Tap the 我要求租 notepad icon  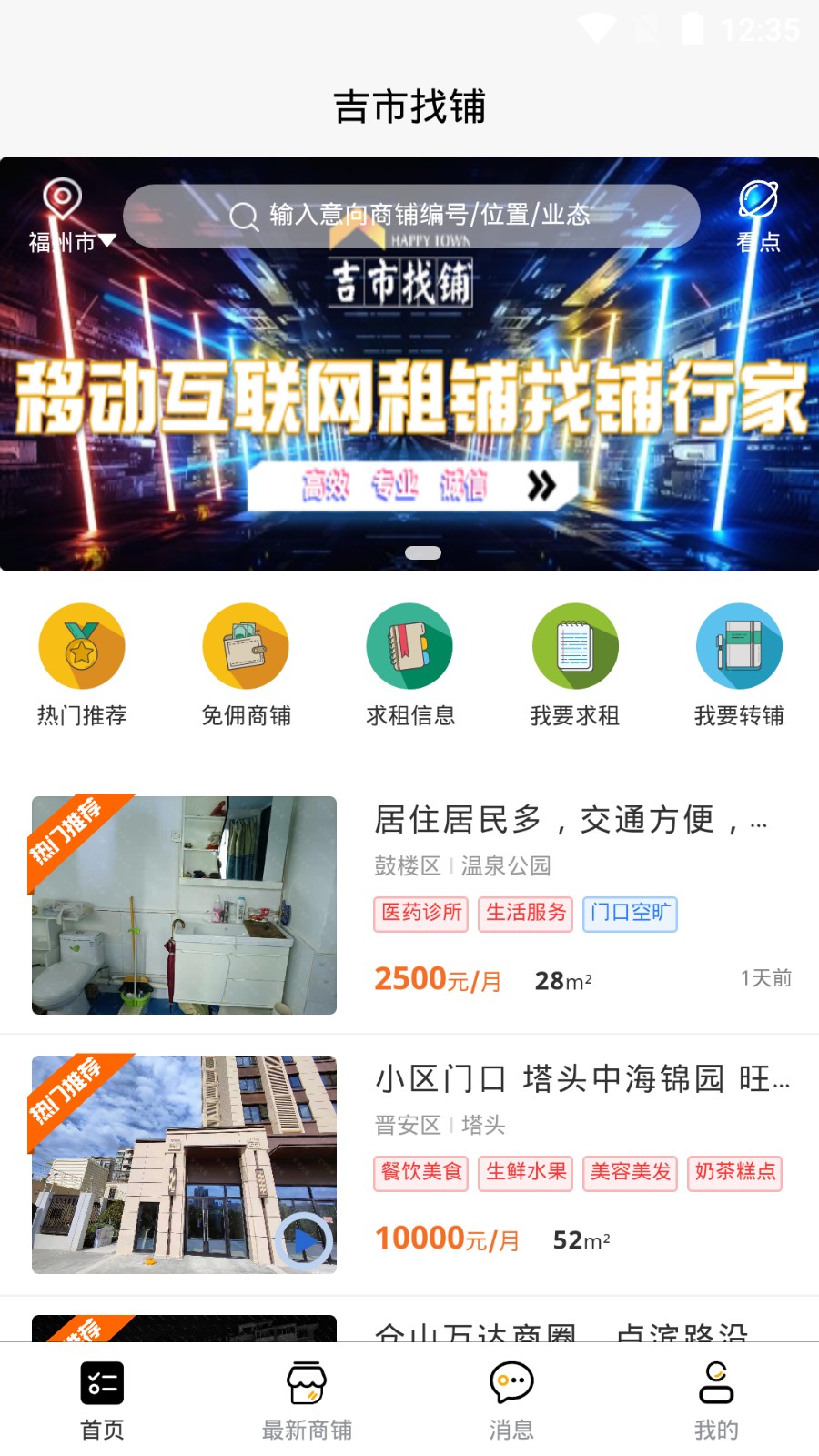point(574,646)
